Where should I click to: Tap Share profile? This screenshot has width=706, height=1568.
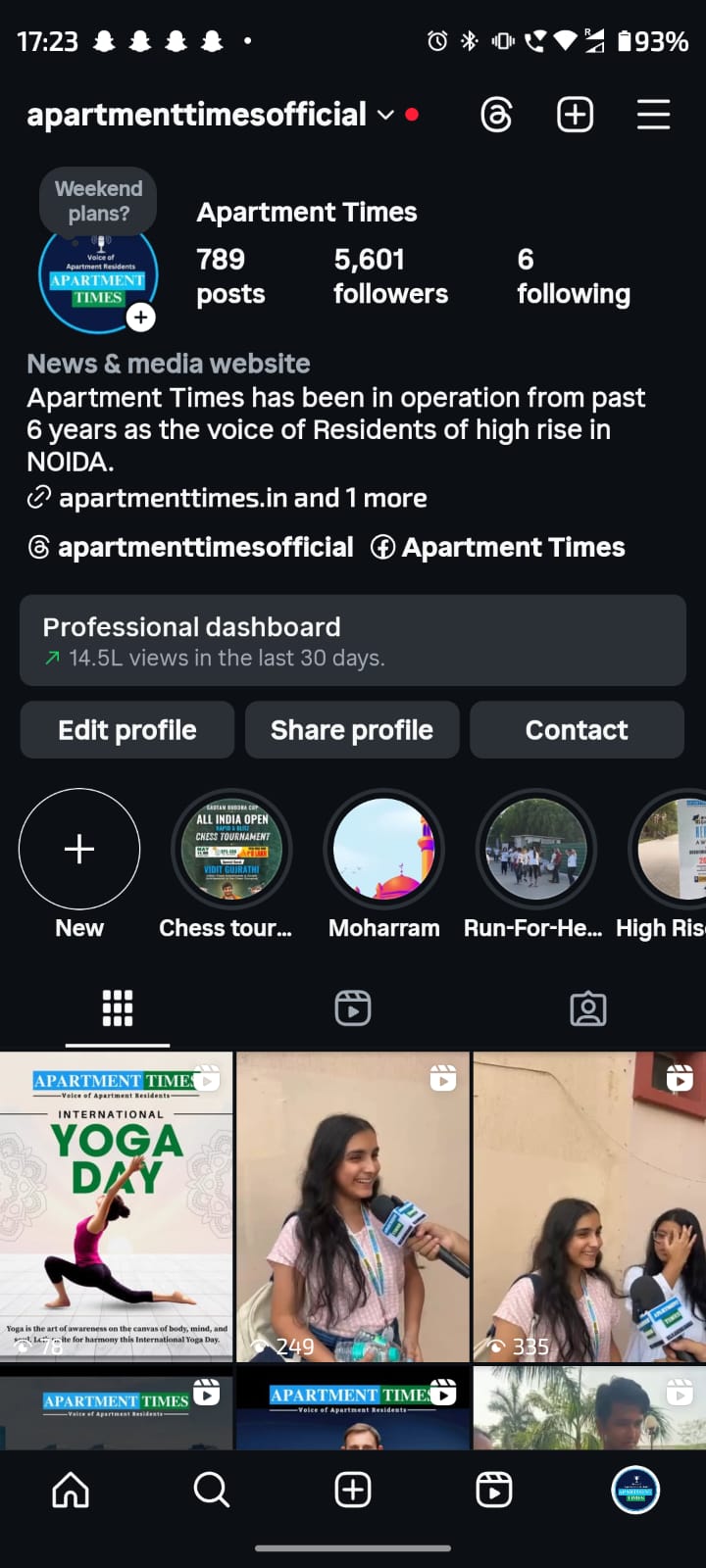point(352,730)
